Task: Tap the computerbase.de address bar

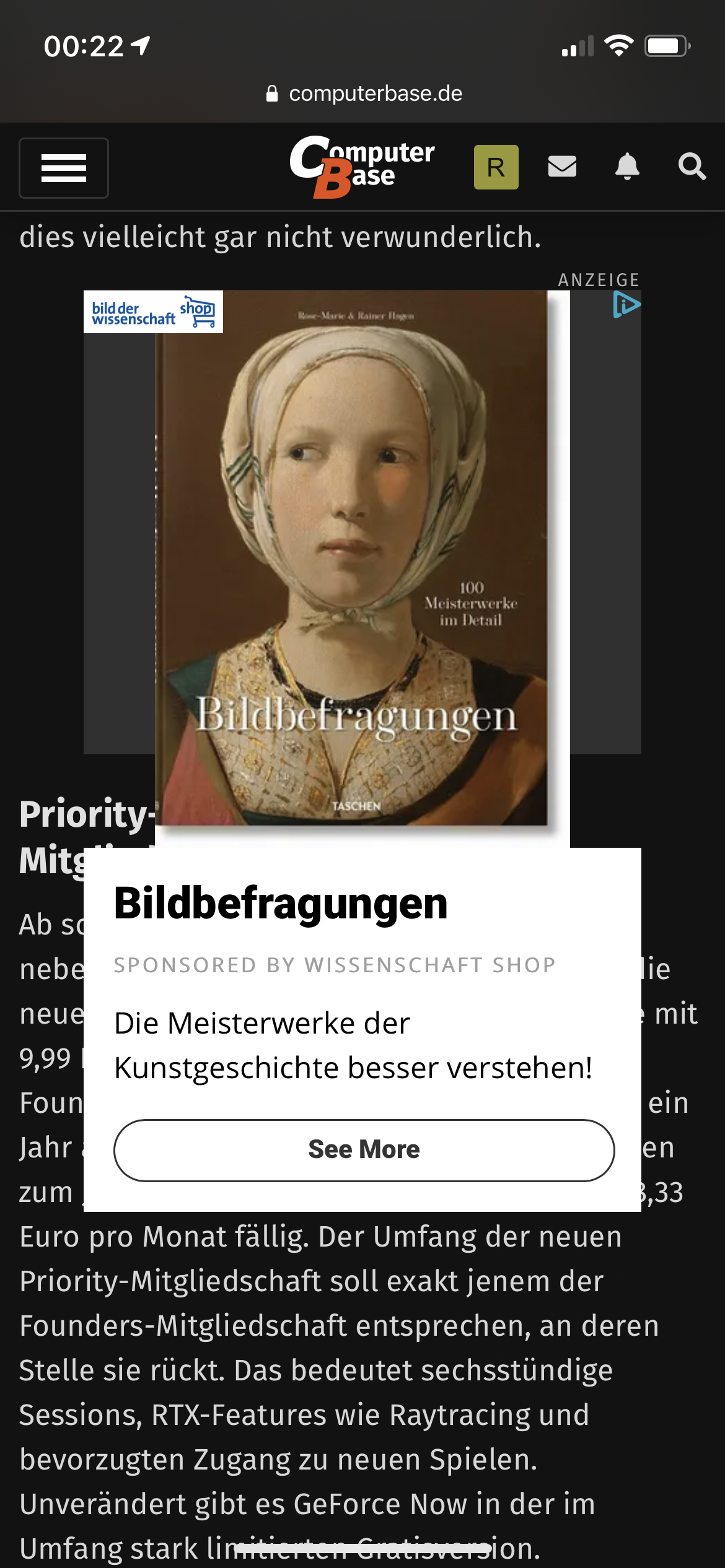Action: click(x=364, y=94)
